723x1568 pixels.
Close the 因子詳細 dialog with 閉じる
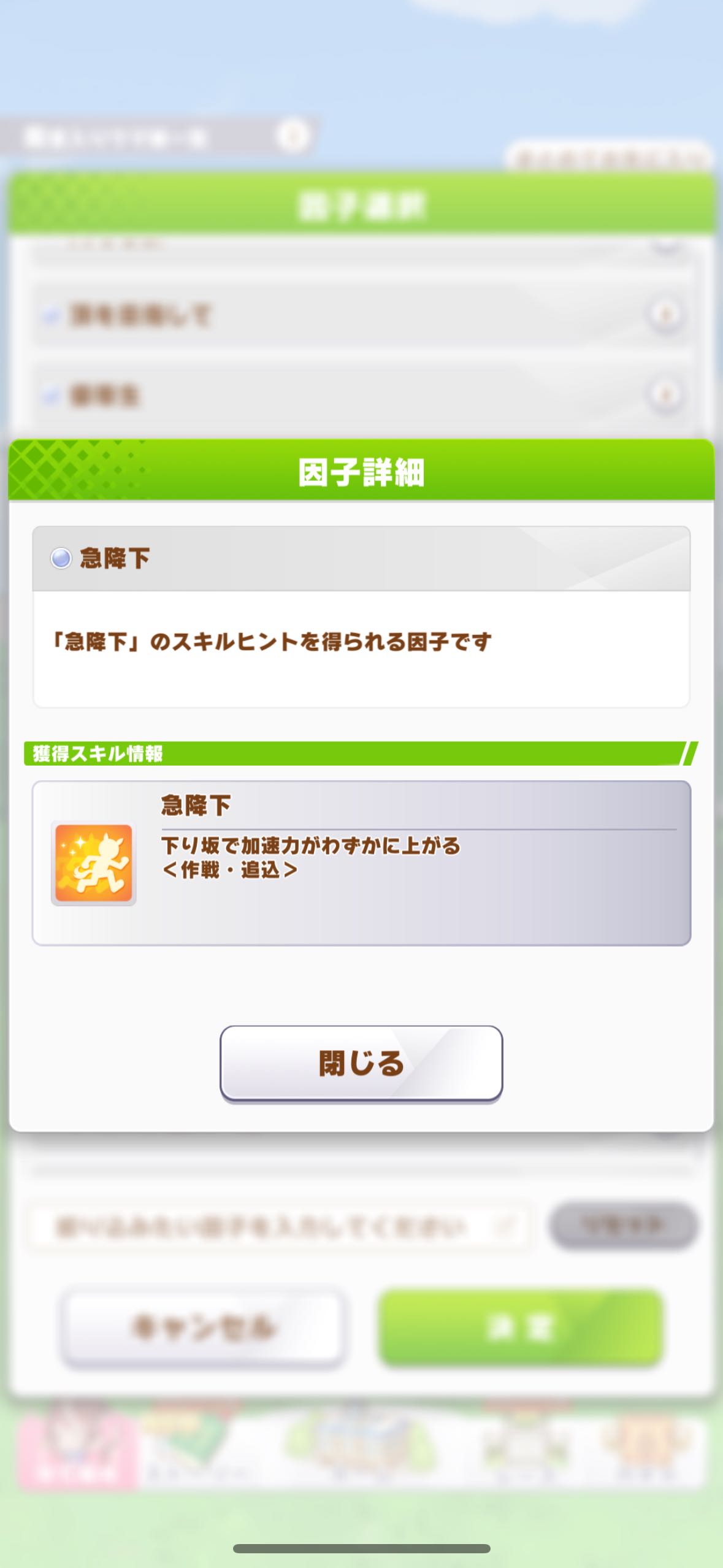(x=361, y=1063)
